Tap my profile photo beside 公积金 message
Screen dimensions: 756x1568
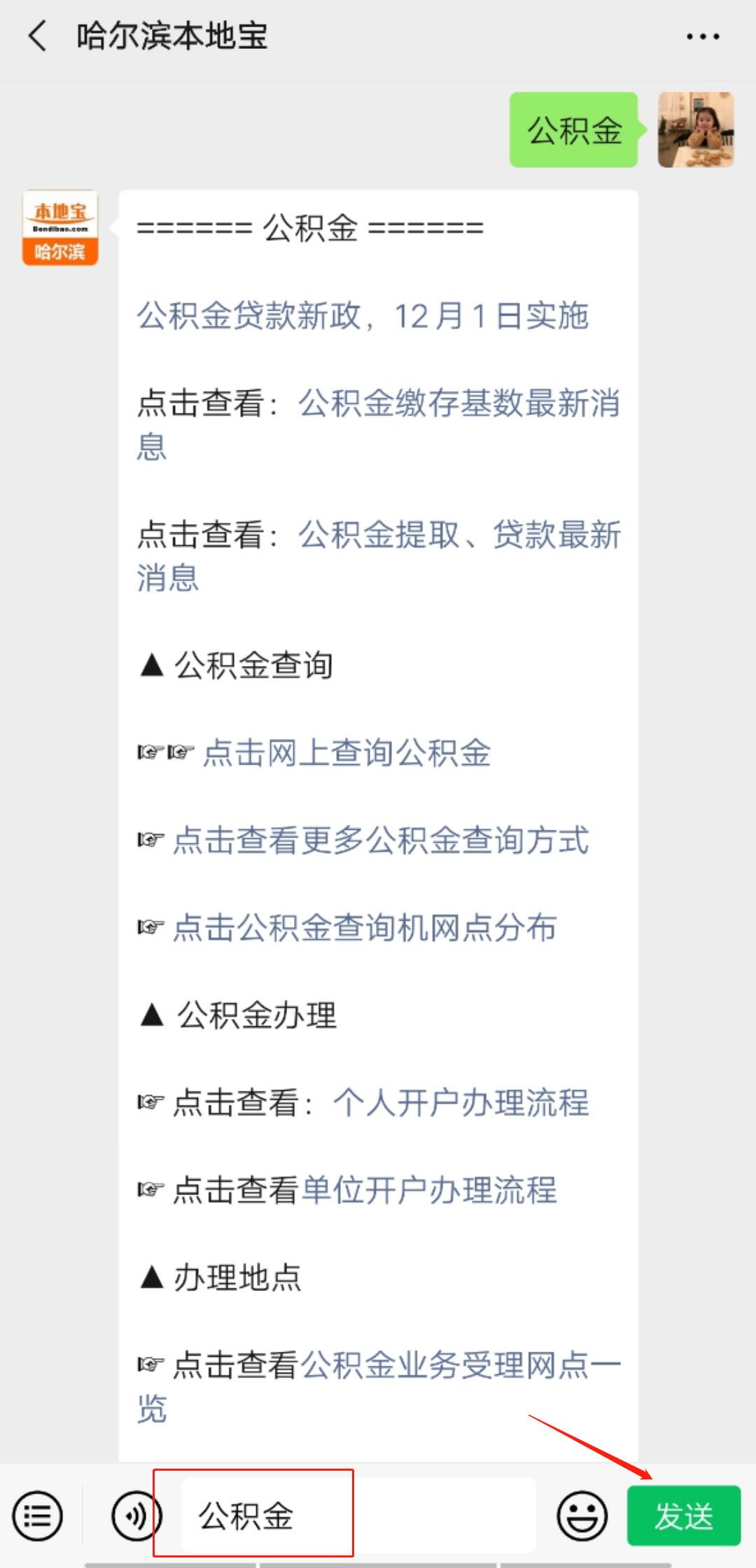coord(695,130)
